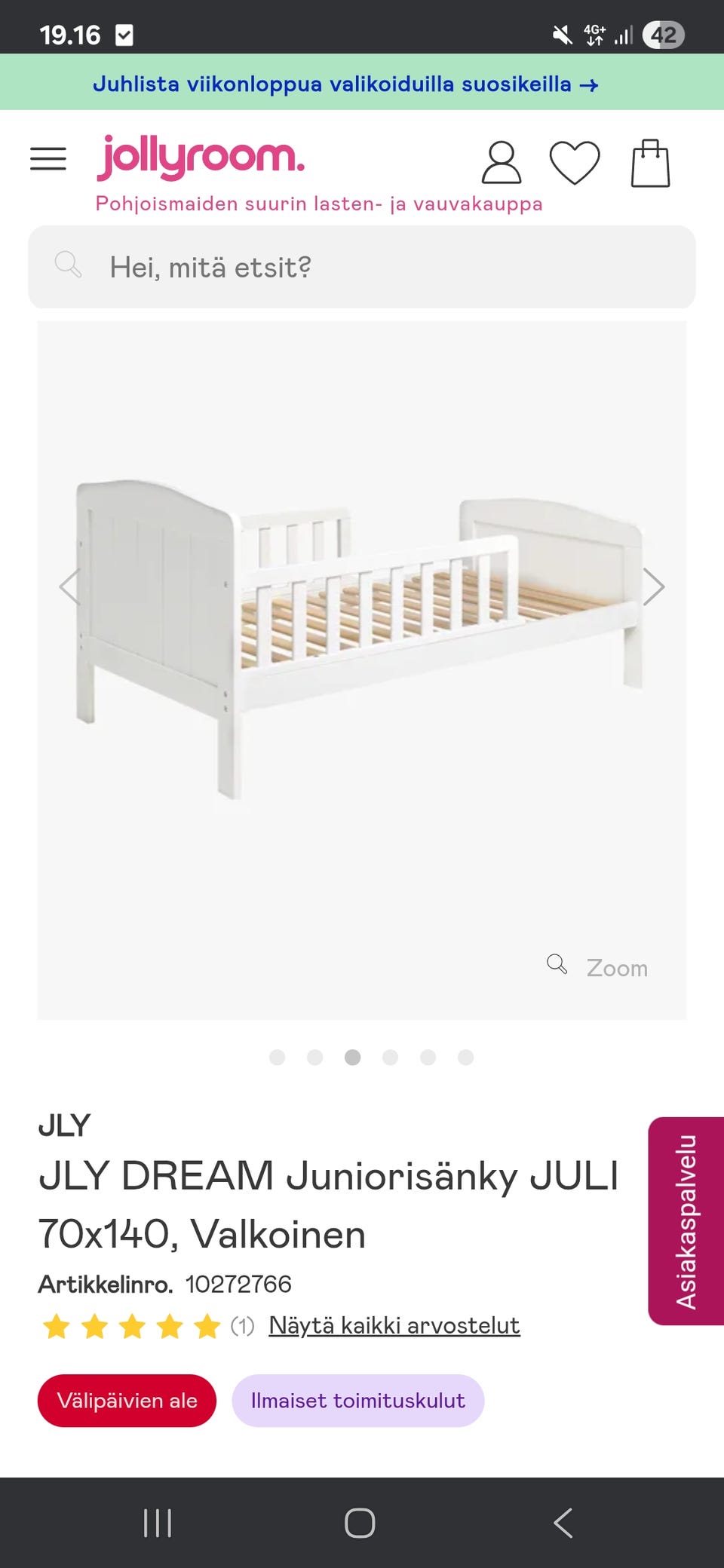Open the Näytä kaikki arvostelut link
The image size is (724, 1568).
tap(394, 1325)
